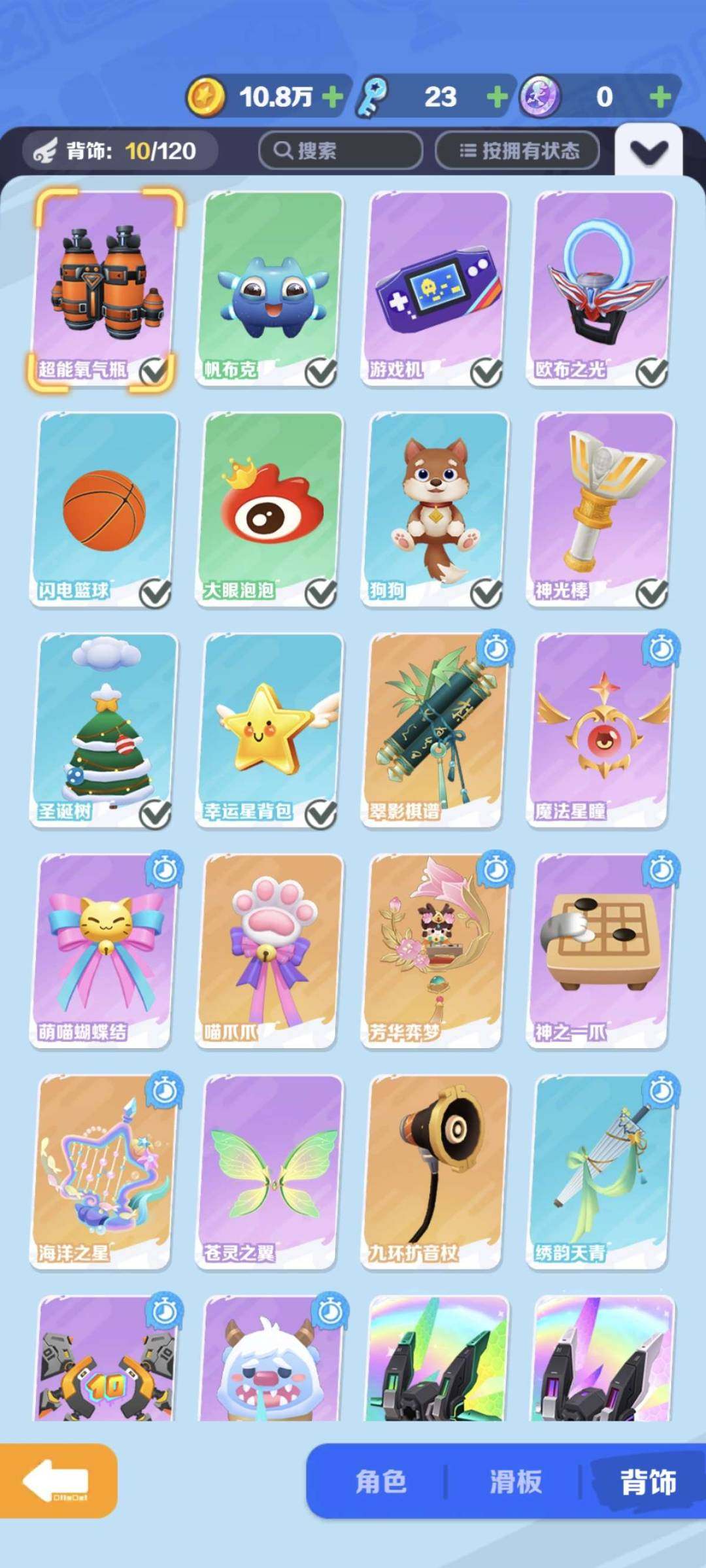Select the 超能氧气瓶 backpack
Image resolution: width=706 pixels, height=1568 pixels.
point(105,288)
